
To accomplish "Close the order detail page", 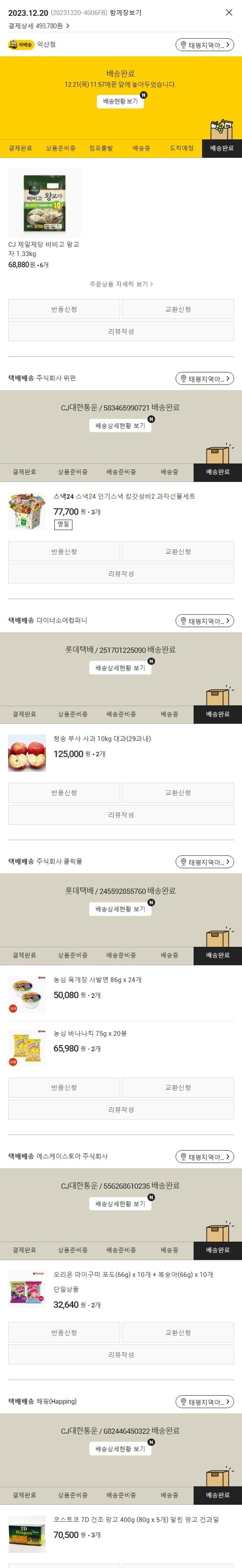I will click(x=228, y=12).
